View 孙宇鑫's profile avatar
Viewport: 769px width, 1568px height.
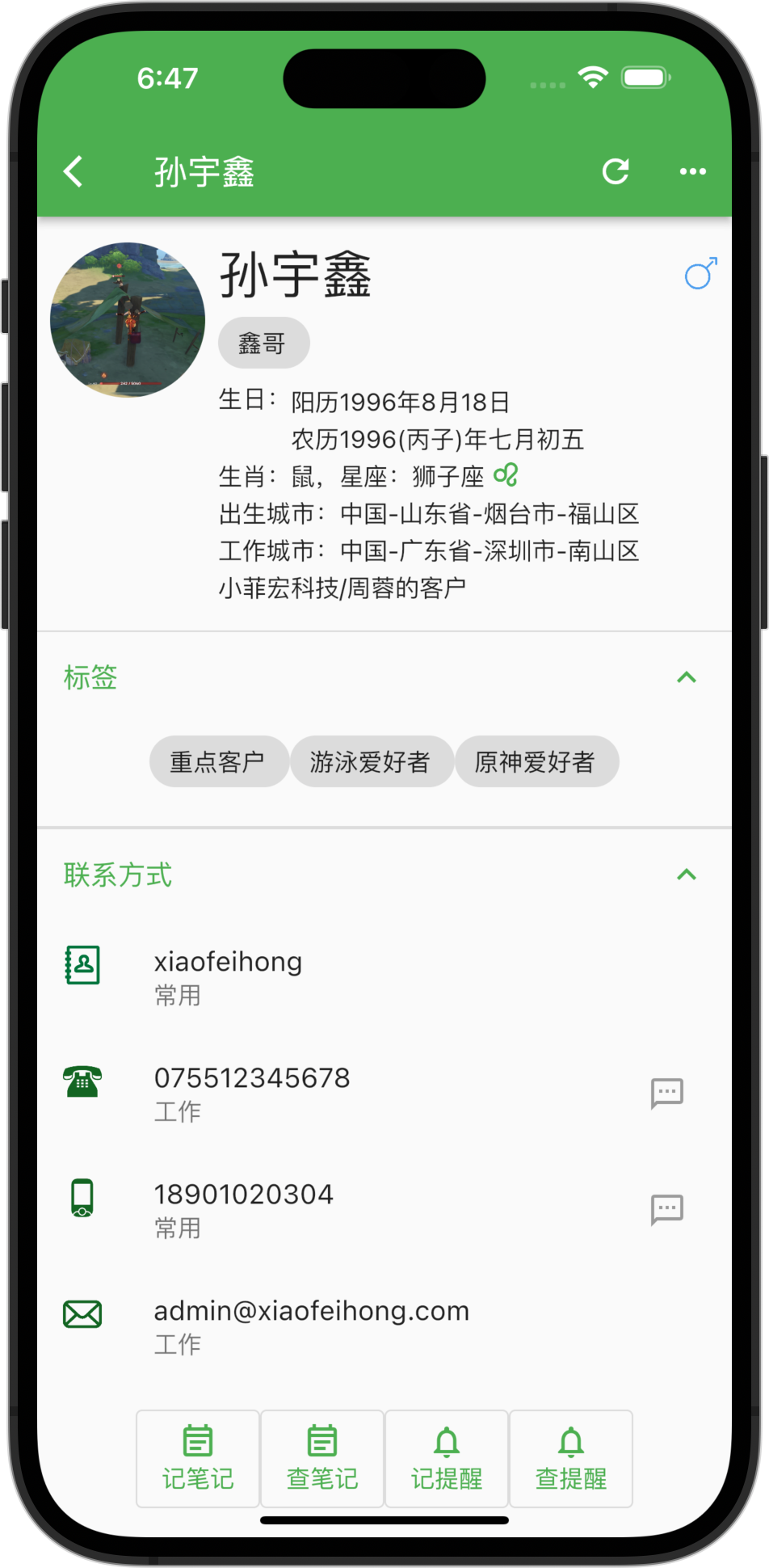tap(128, 320)
